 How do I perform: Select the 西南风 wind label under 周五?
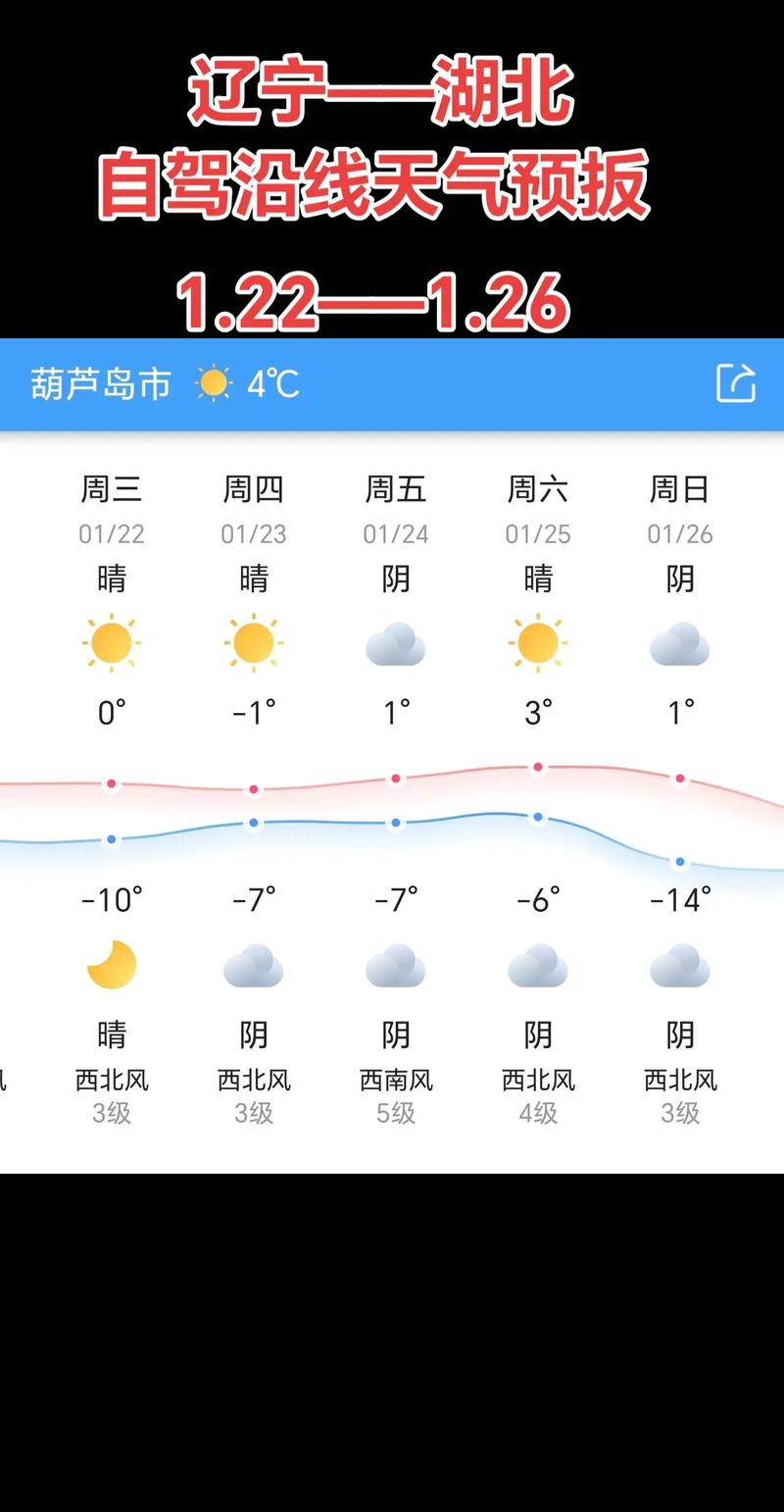point(396,1079)
